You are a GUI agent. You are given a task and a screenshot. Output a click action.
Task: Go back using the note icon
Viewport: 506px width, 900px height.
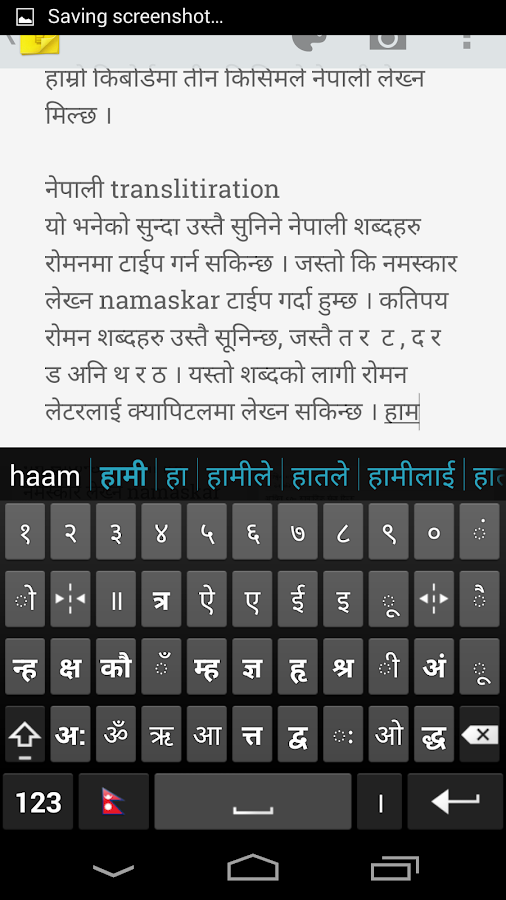pyautogui.click(x=34, y=44)
